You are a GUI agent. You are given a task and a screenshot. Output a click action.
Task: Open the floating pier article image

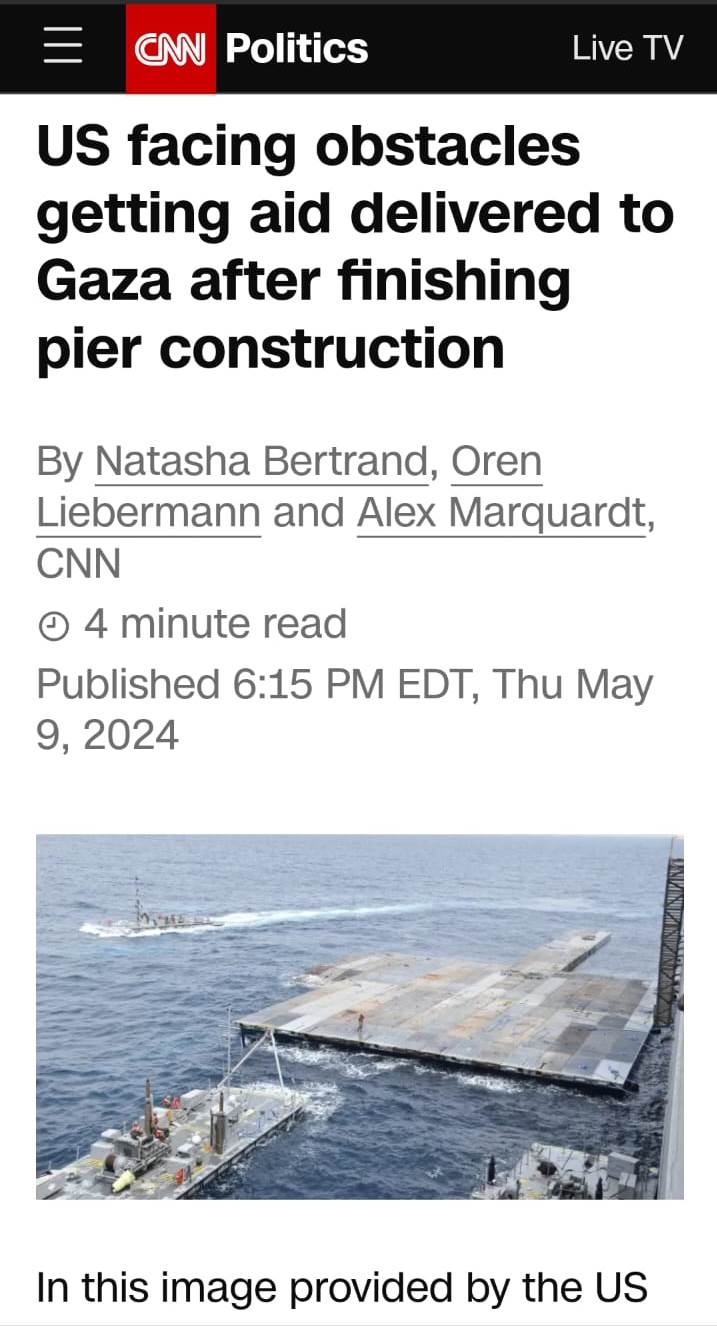(x=360, y=1016)
